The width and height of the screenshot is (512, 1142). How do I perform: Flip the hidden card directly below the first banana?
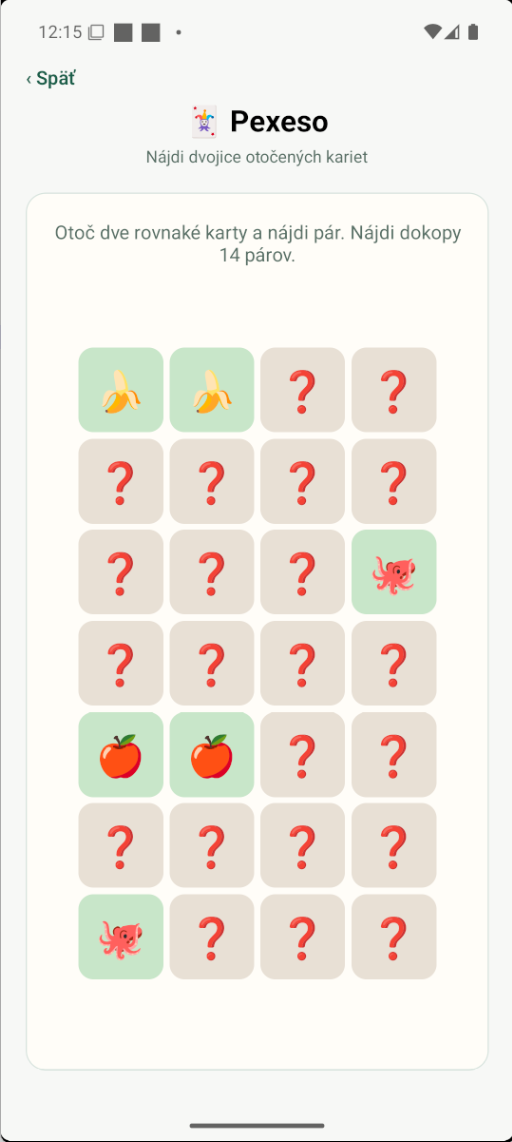(x=121, y=481)
